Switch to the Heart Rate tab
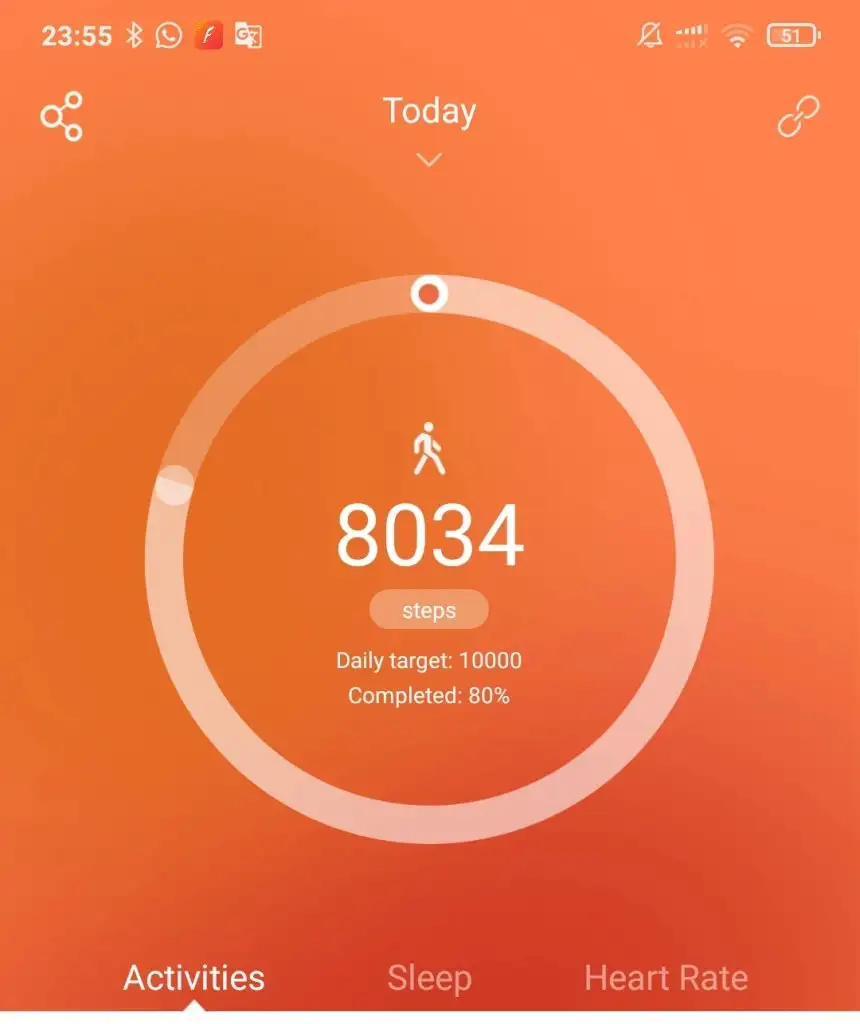This screenshot has height=1024, width=860. (666, 978)
